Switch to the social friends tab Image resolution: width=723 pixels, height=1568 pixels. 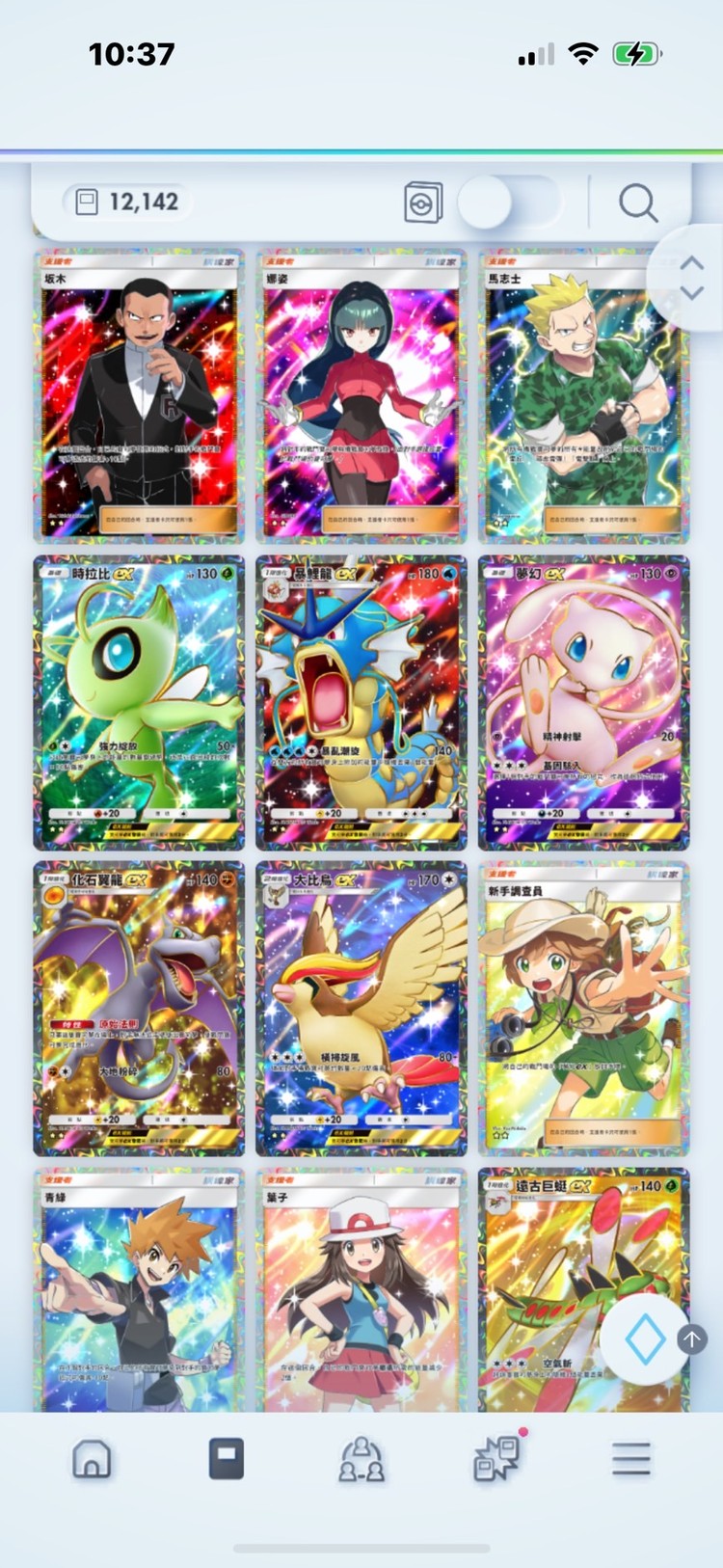[361, 1459]
